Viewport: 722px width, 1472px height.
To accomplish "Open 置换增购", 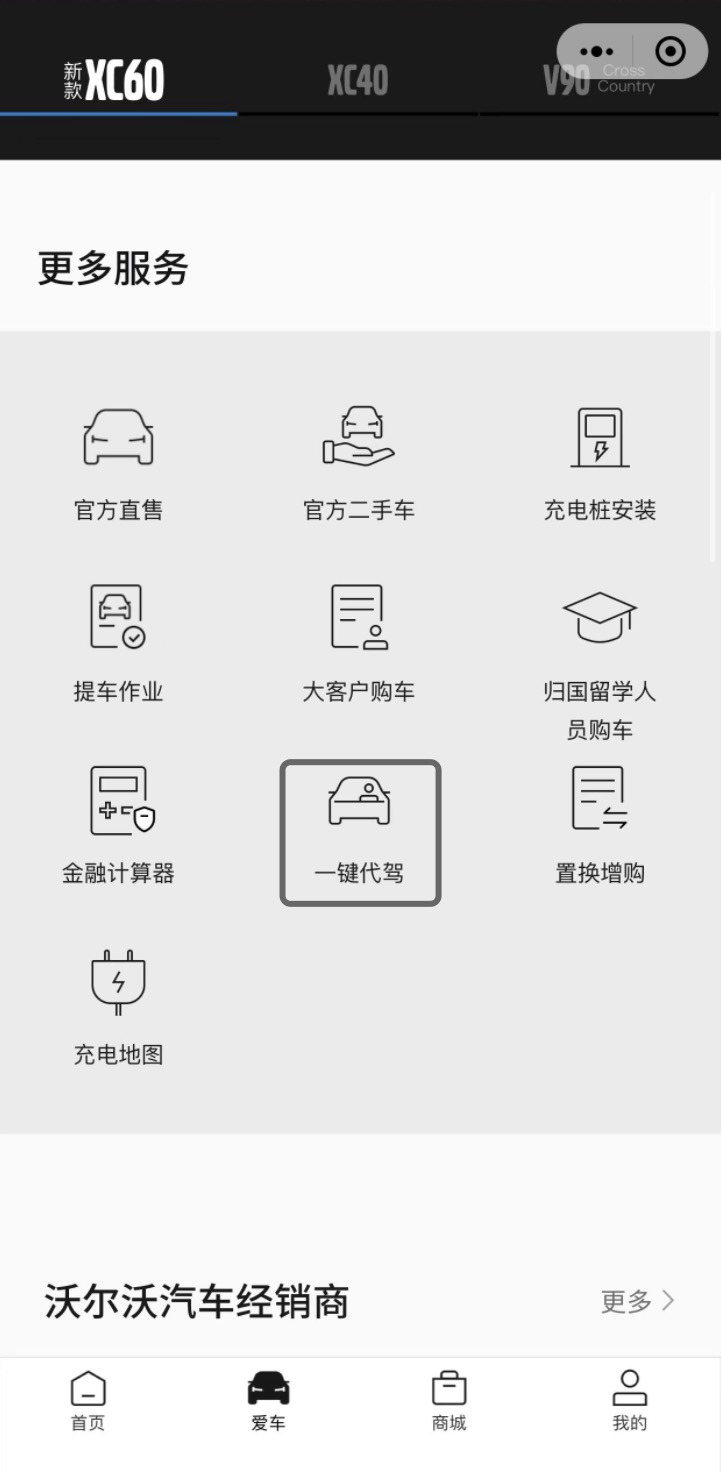I will [x=600, y=826].
